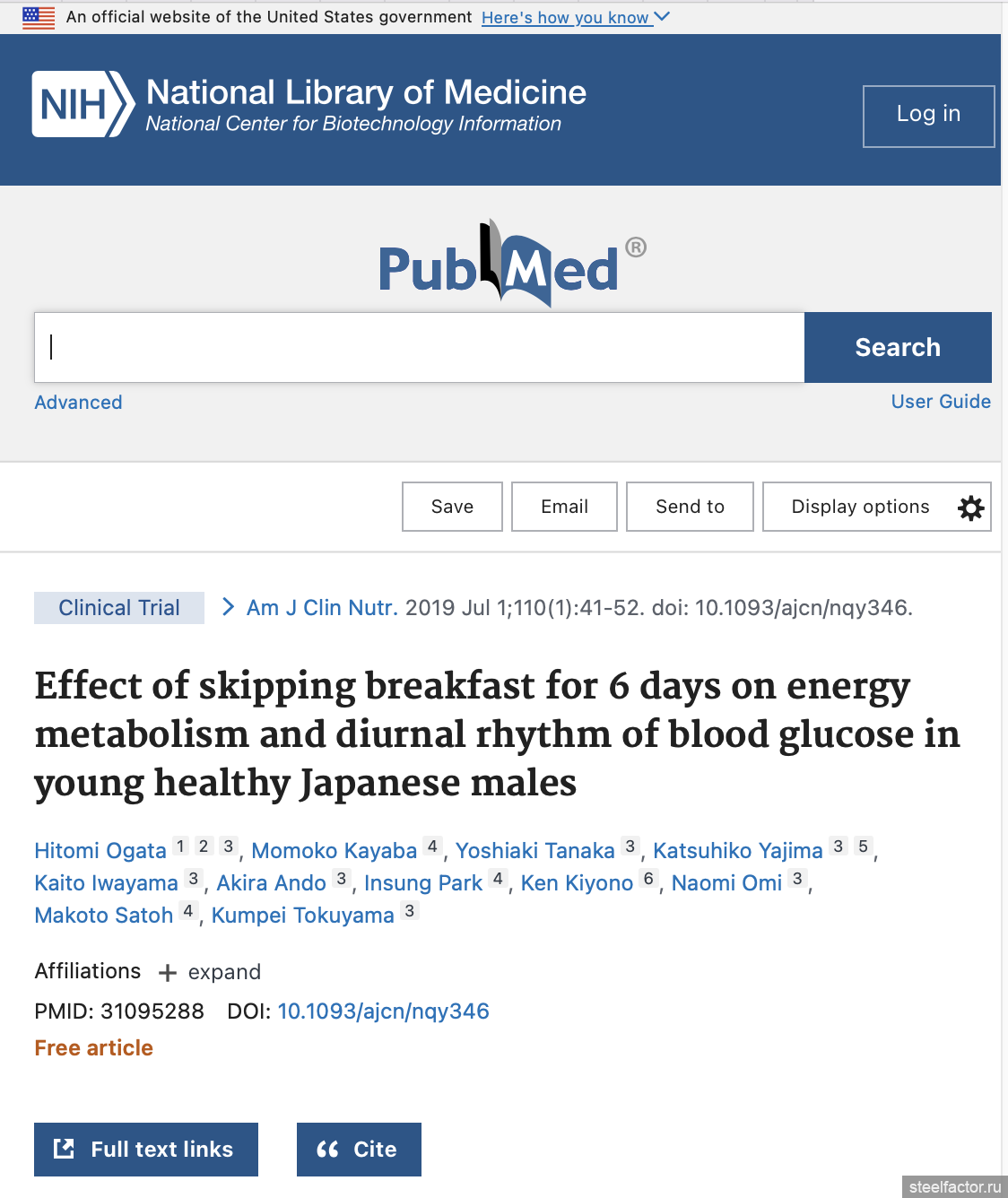View author Kumpei Tokuyama
This screenshot has width=1008, height=1198.
coord(302,916)
